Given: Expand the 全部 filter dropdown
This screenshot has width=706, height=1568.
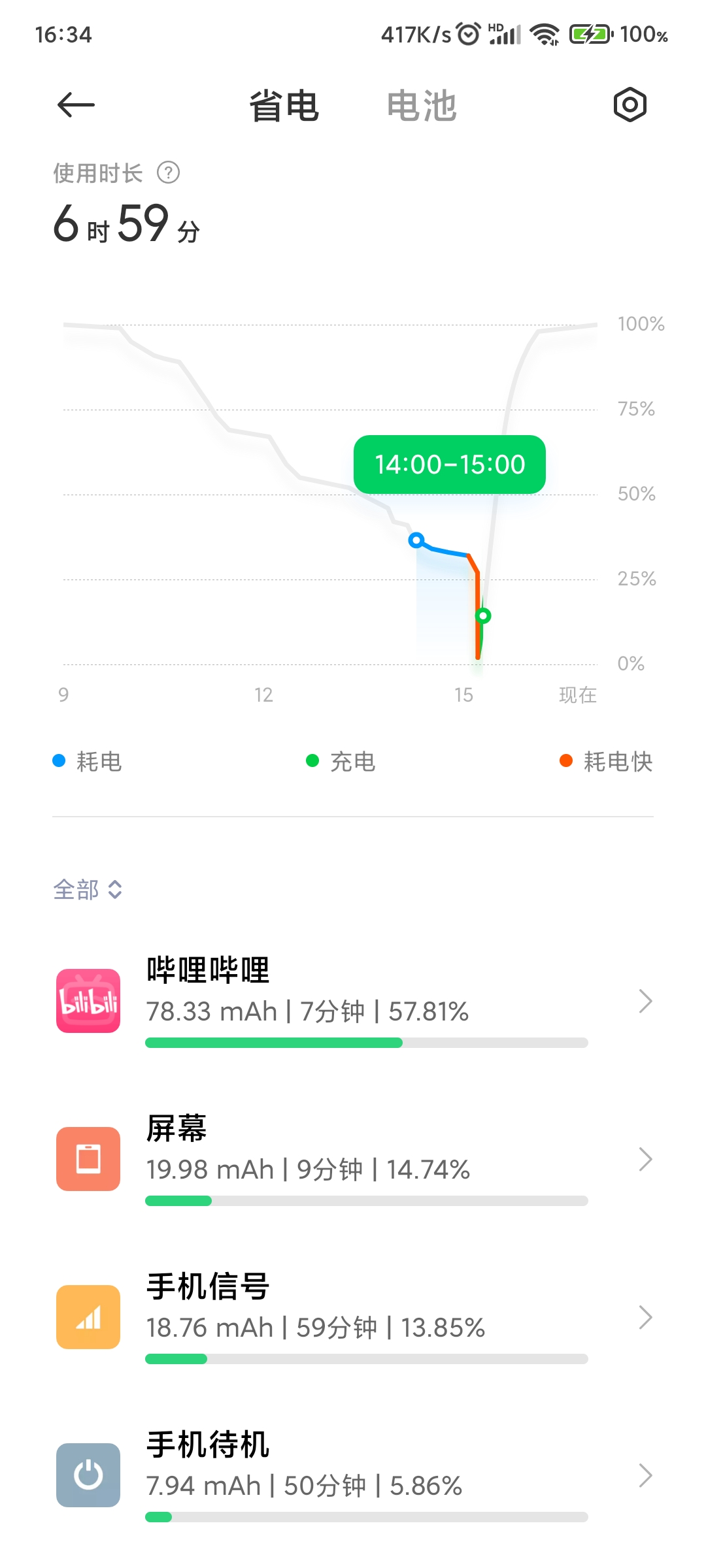Looking at the screenshot, I should click(88, 889).
